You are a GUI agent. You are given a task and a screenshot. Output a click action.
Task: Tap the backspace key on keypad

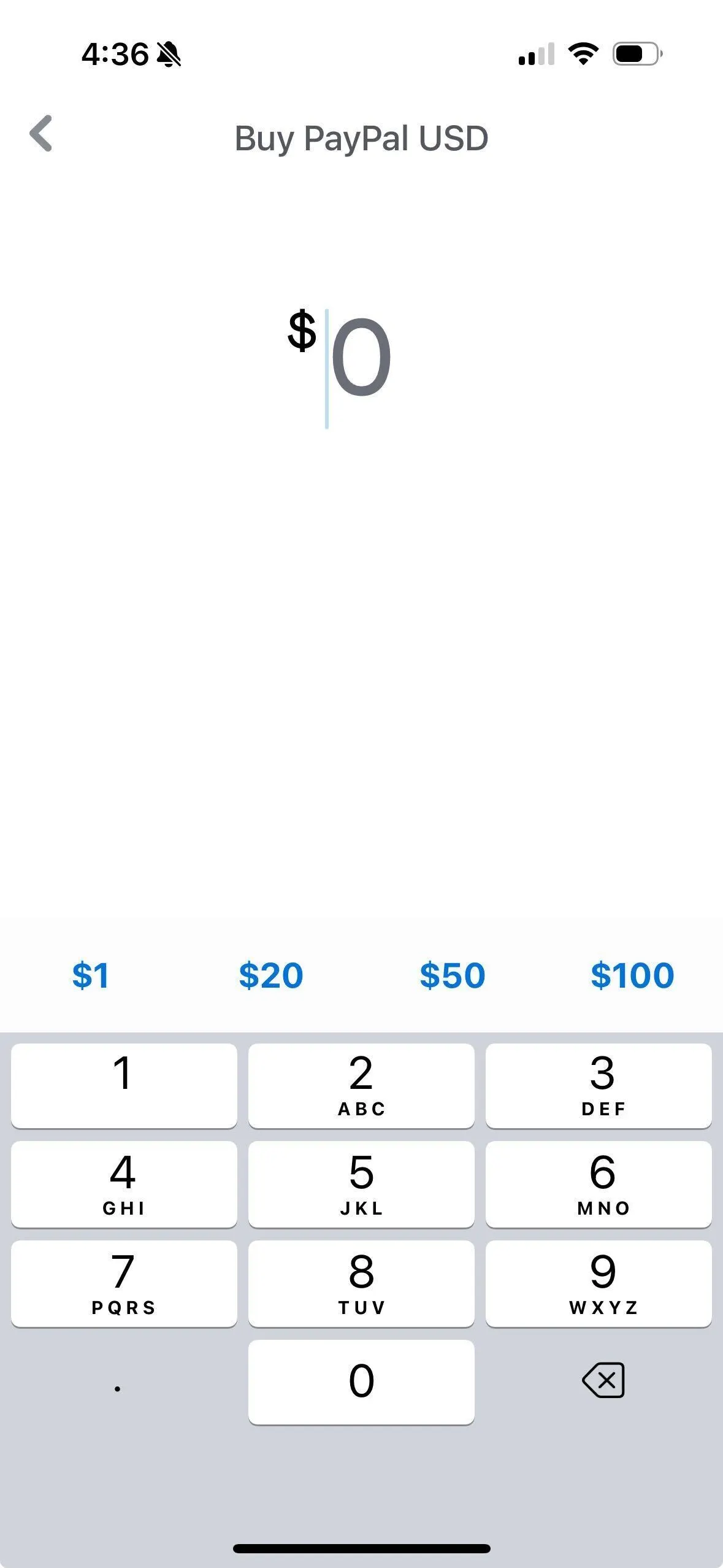pos(603,1381)
